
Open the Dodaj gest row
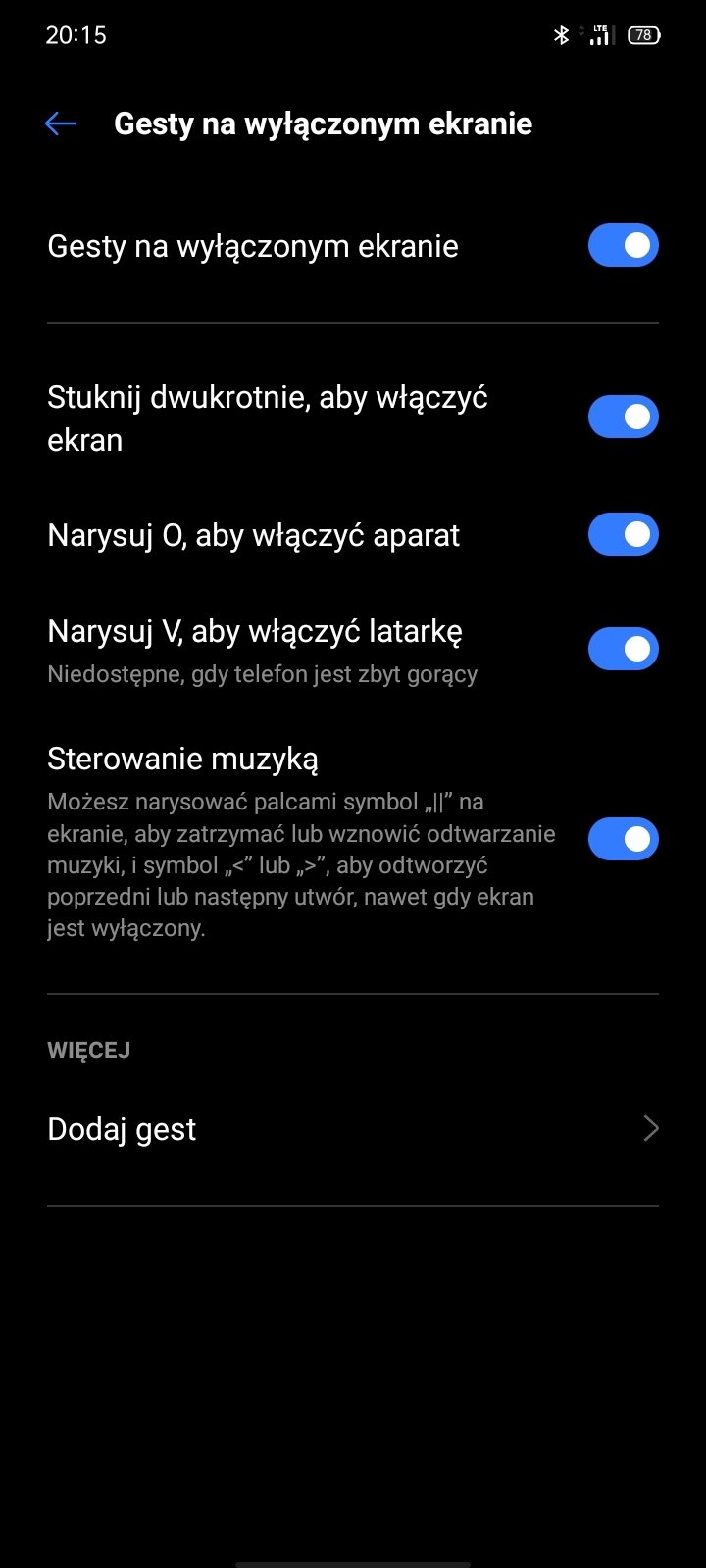pos(353,1129)
